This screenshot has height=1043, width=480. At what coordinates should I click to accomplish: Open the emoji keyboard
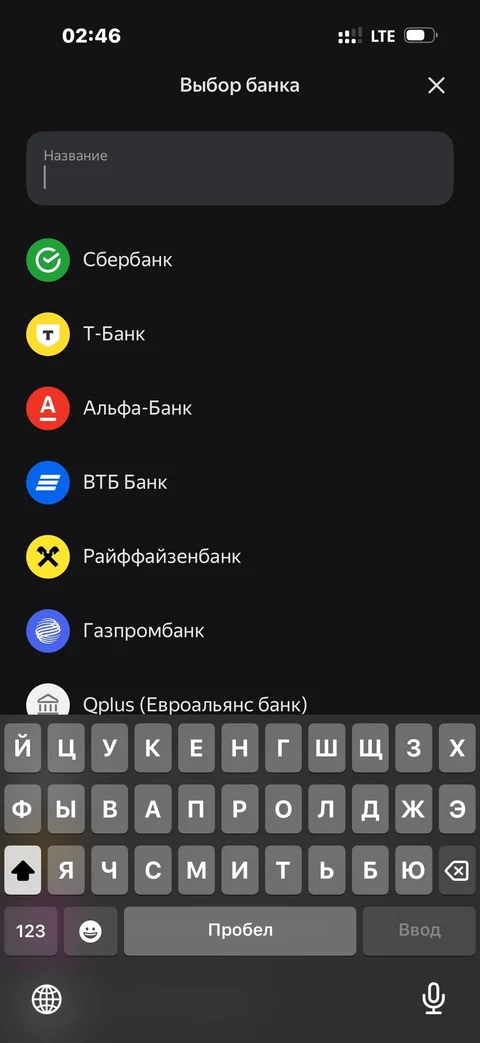(90, 931)
